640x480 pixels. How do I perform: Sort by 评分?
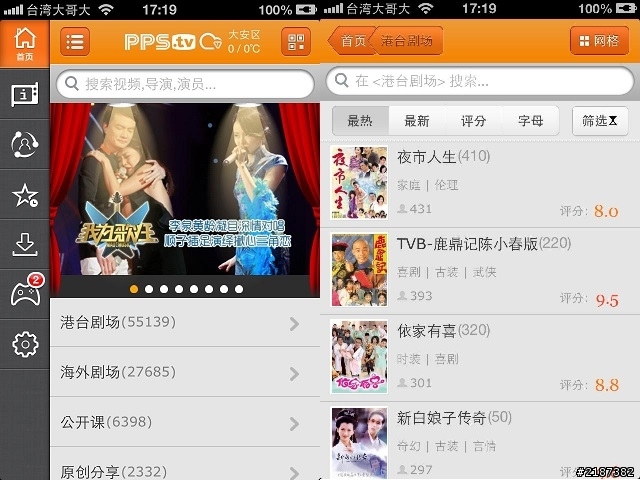coord(474,121)
